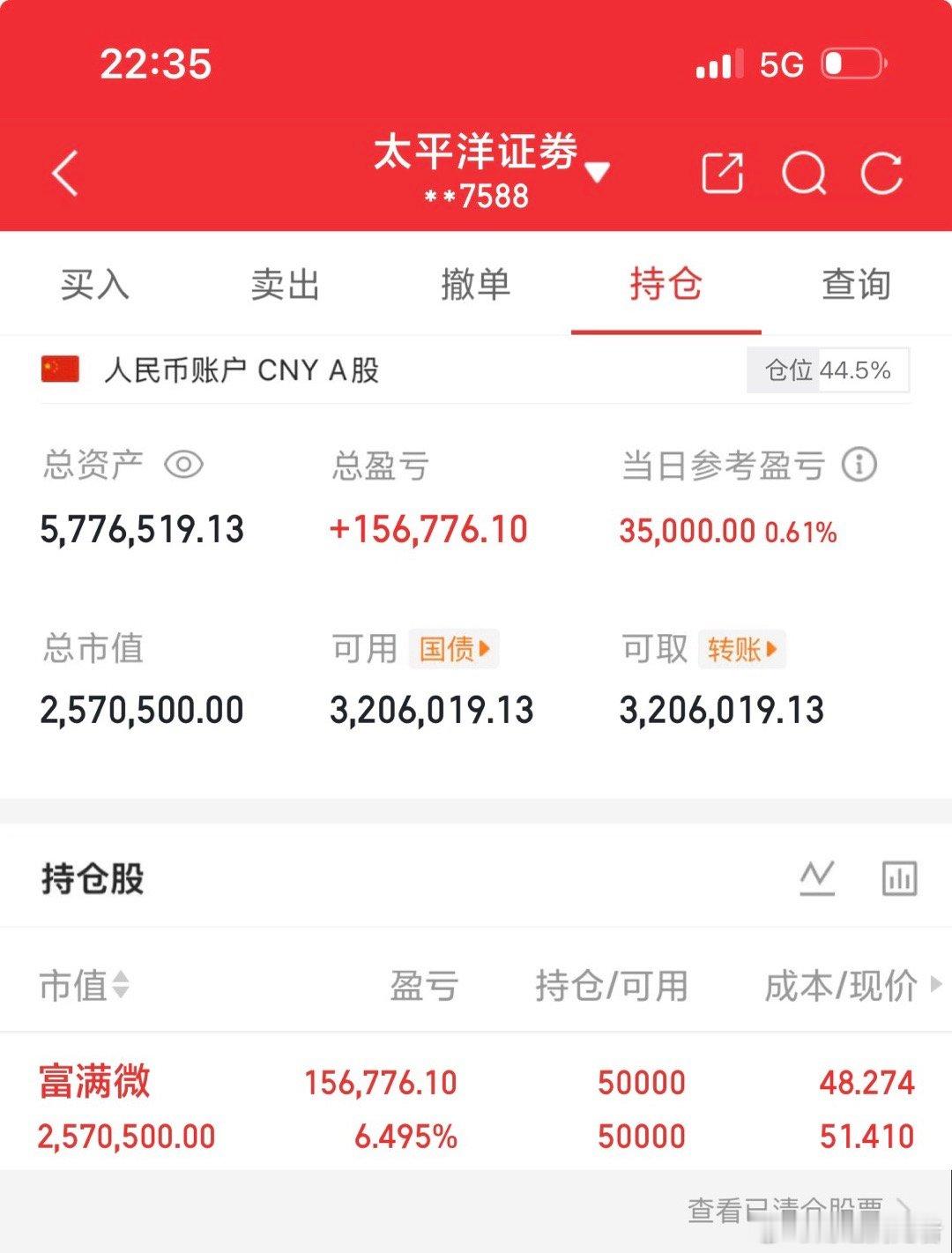Expand 国债 options next to 可用
This screenshot has height=1253, width=952.
[x=454, y=648]
